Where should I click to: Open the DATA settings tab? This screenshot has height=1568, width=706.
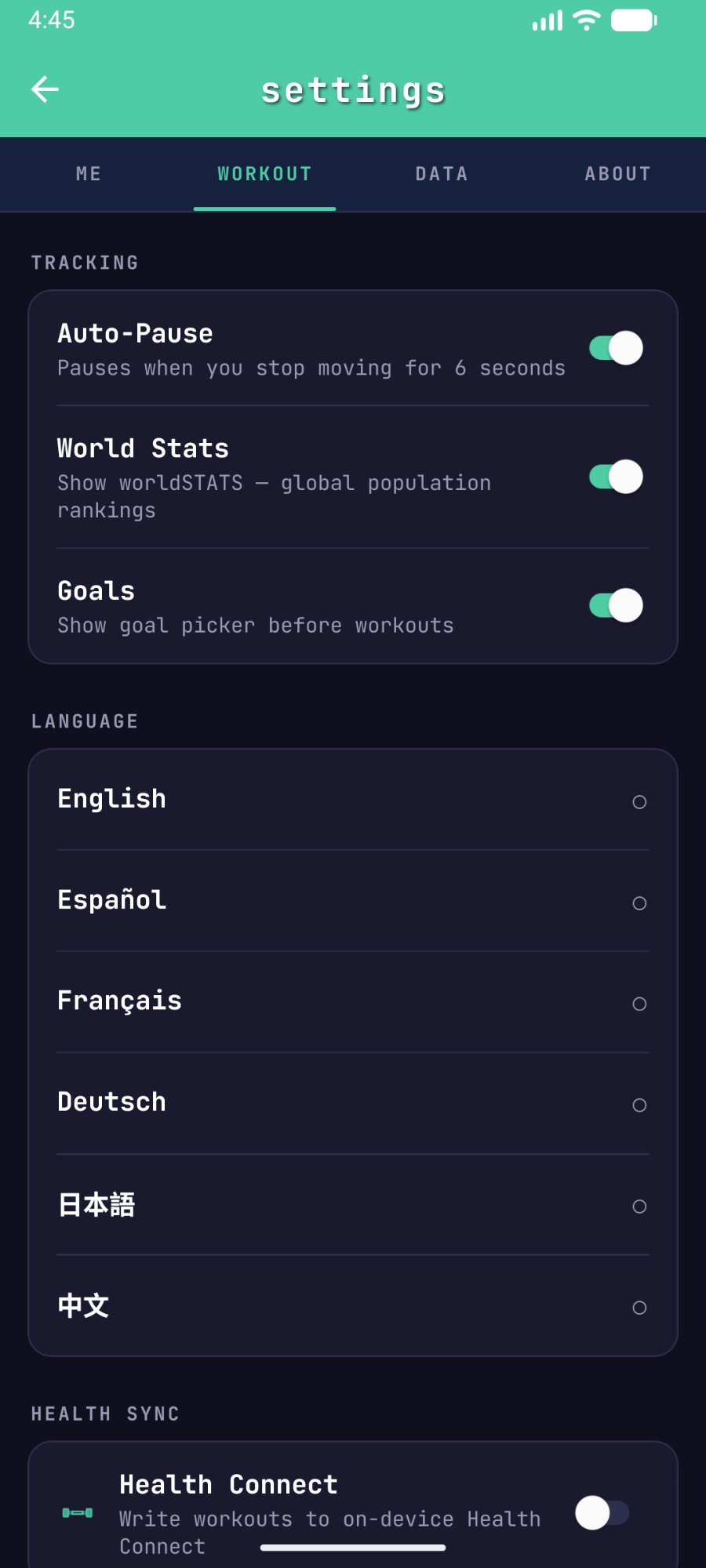[442, 174]
